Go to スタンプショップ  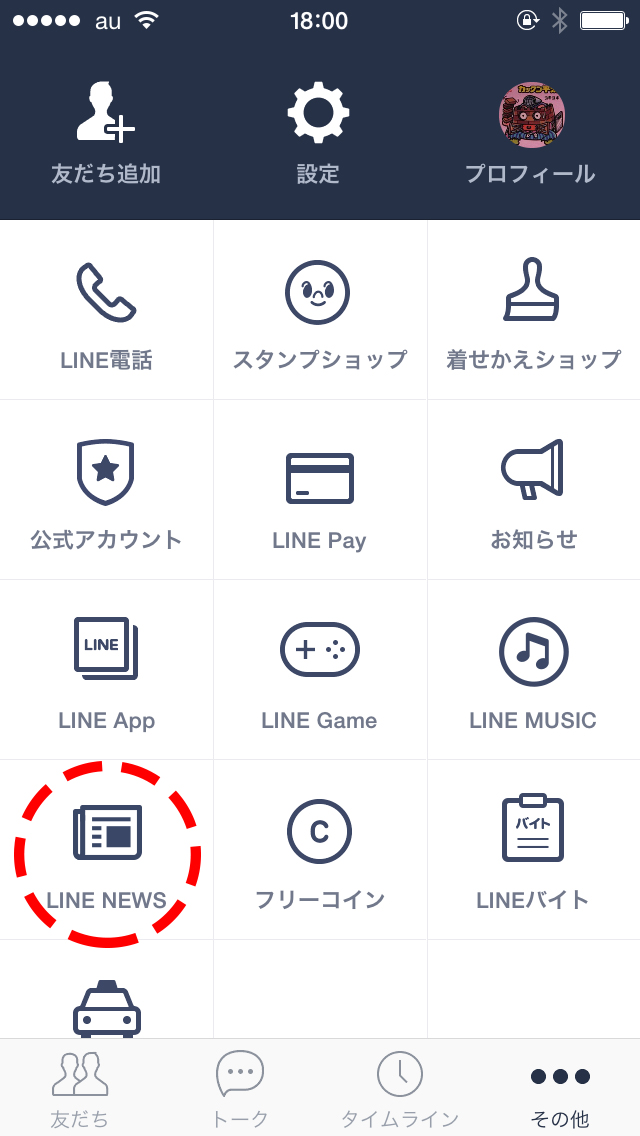(319, 311)
